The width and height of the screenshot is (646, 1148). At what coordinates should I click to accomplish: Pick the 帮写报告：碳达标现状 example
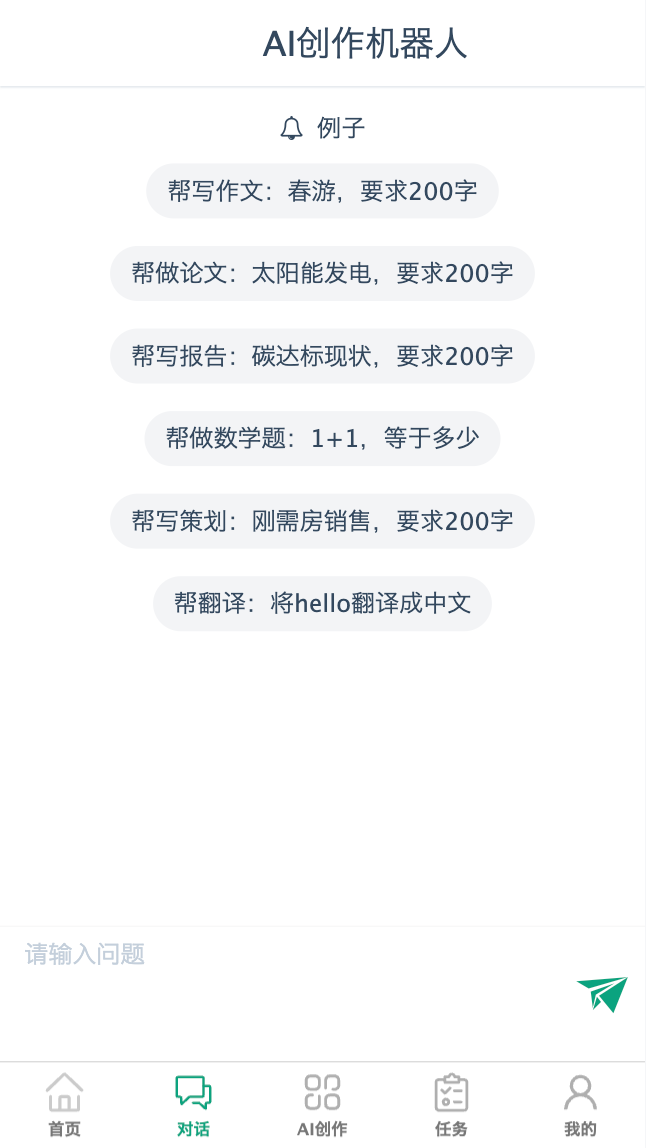point(322,357)
